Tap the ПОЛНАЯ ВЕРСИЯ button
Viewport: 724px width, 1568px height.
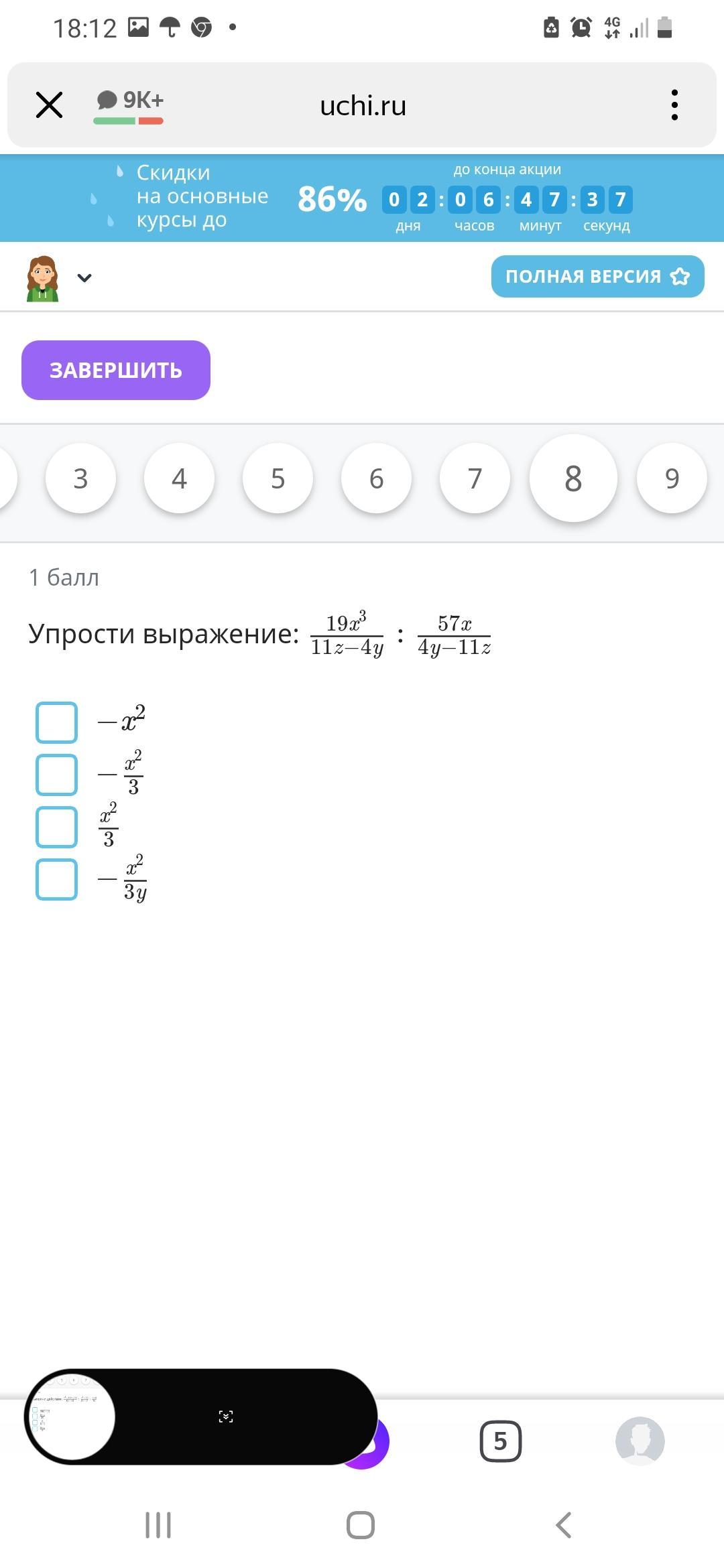(x=597, y=276)
